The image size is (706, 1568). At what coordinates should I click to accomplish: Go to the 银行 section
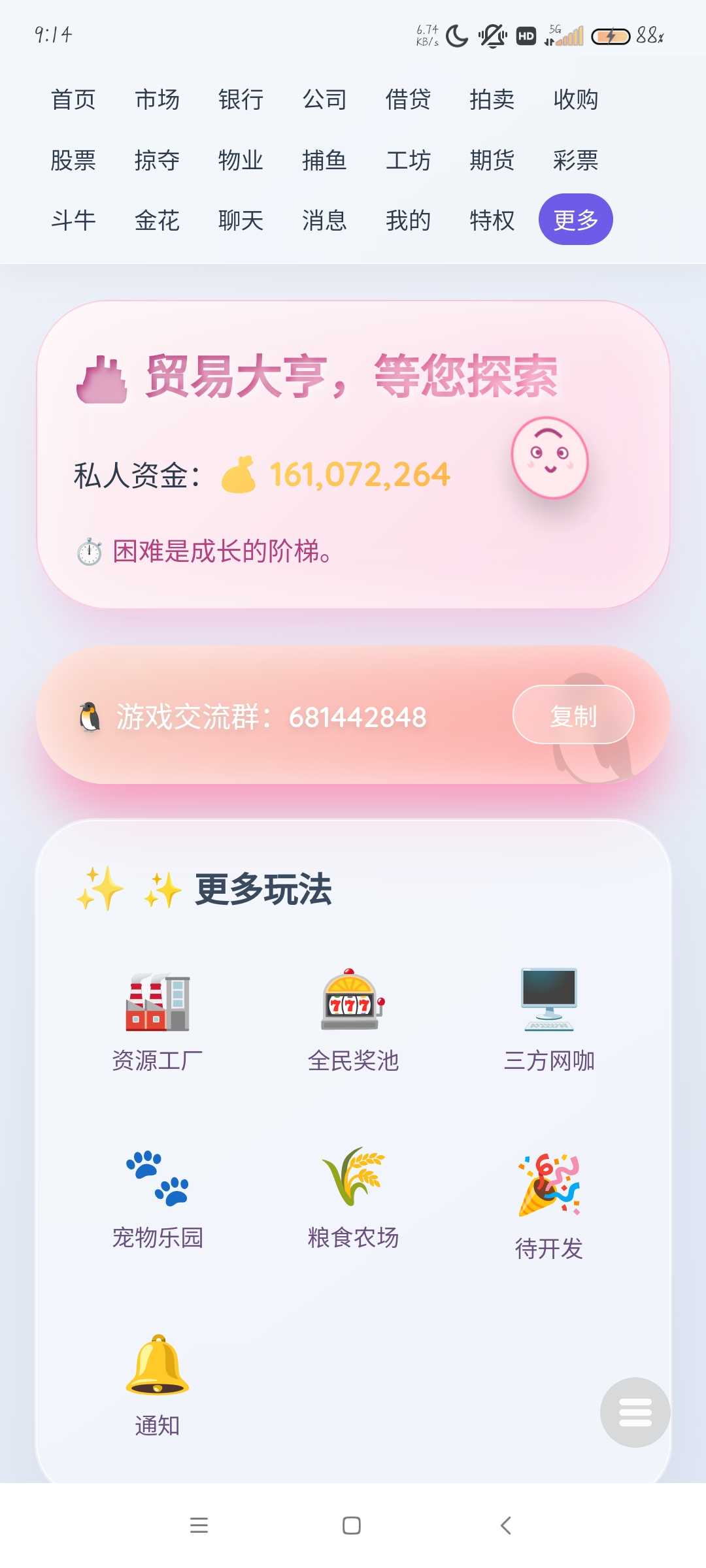pyautogui.click(x=241, y=100)
